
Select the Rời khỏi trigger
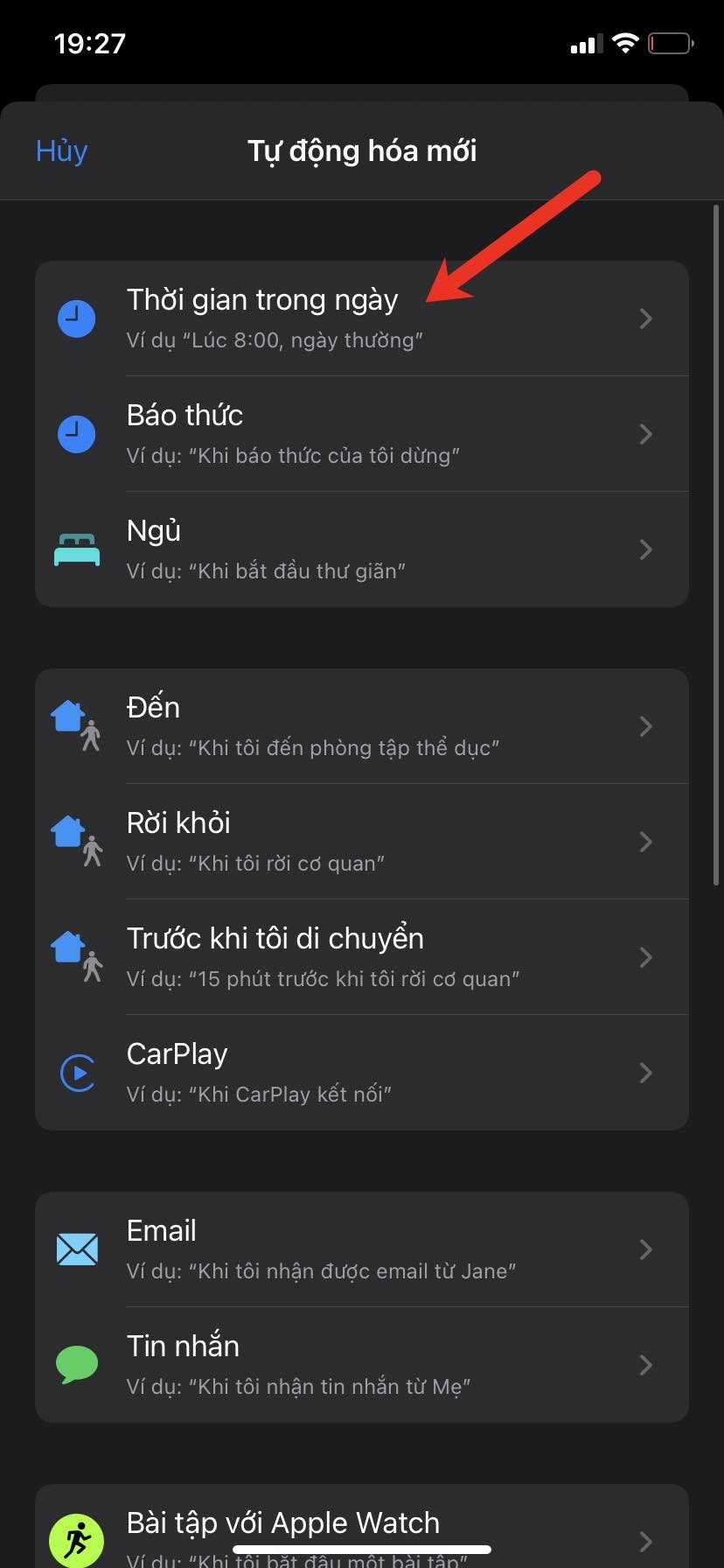pyautogui.click(x=361, y=842)
